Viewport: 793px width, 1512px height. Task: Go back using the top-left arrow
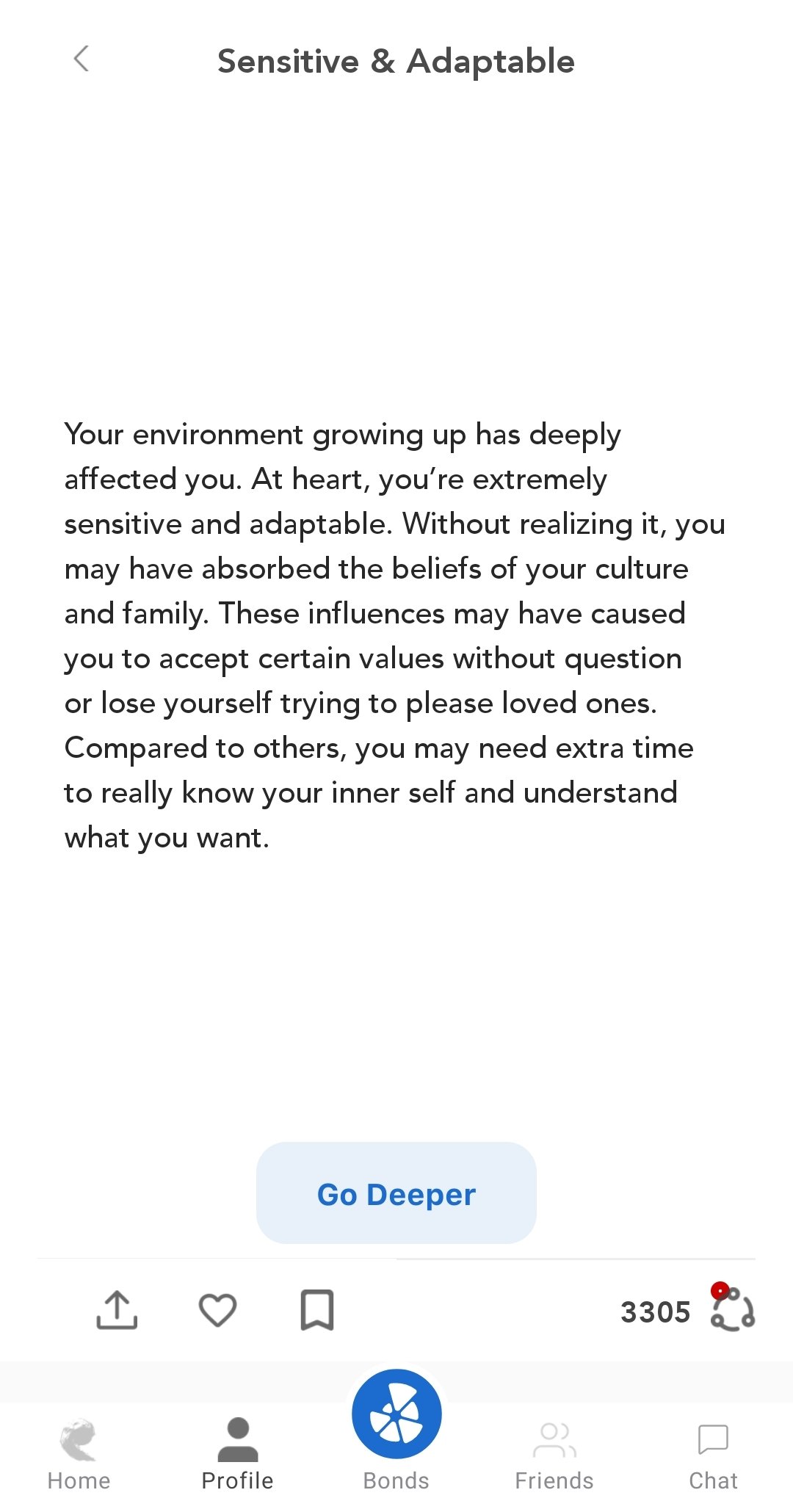tap(82, 59)
